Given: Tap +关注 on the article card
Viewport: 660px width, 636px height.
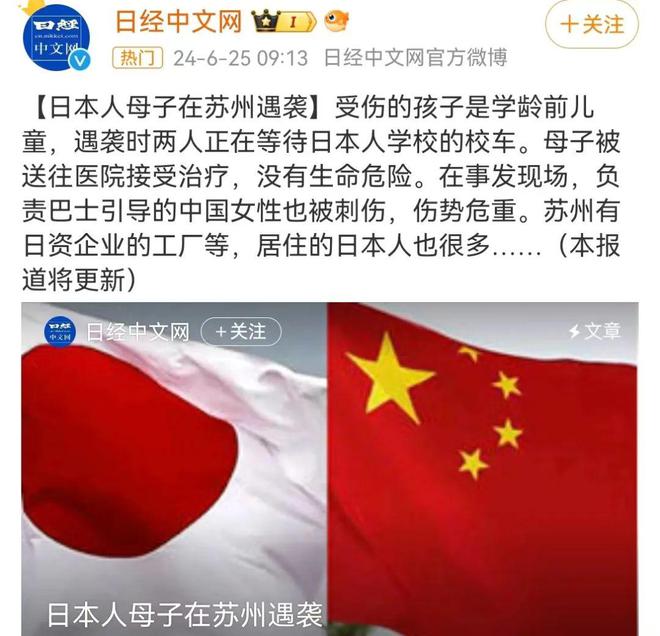Looking at the screenshot, I should pyautogui.click(x=241, y=331).
